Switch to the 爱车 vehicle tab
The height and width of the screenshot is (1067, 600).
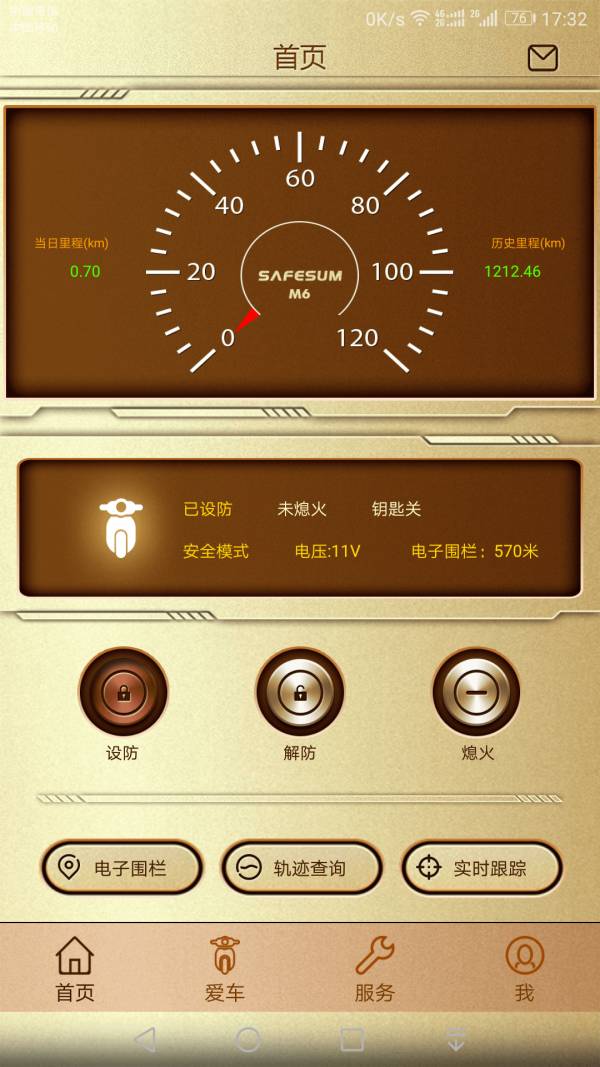click(x=225, y=969)
